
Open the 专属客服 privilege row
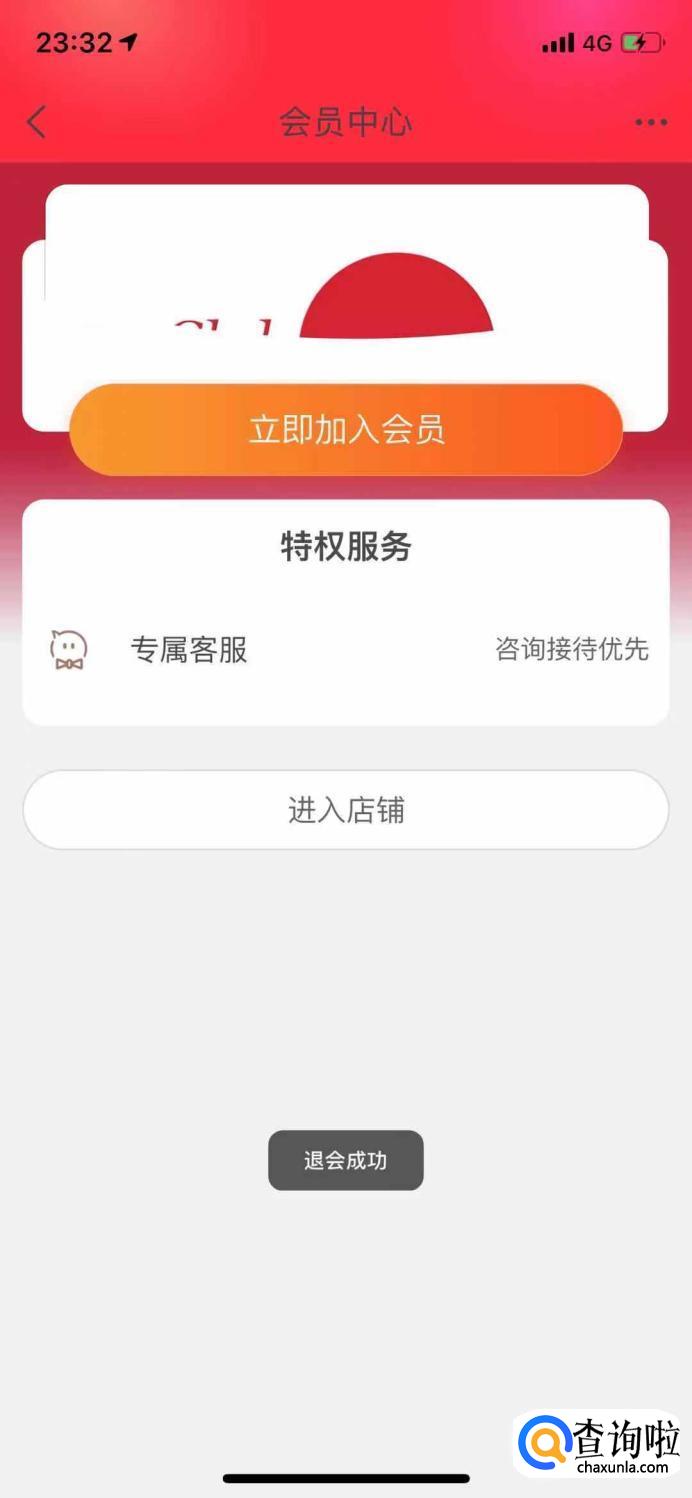coord(346,650)
